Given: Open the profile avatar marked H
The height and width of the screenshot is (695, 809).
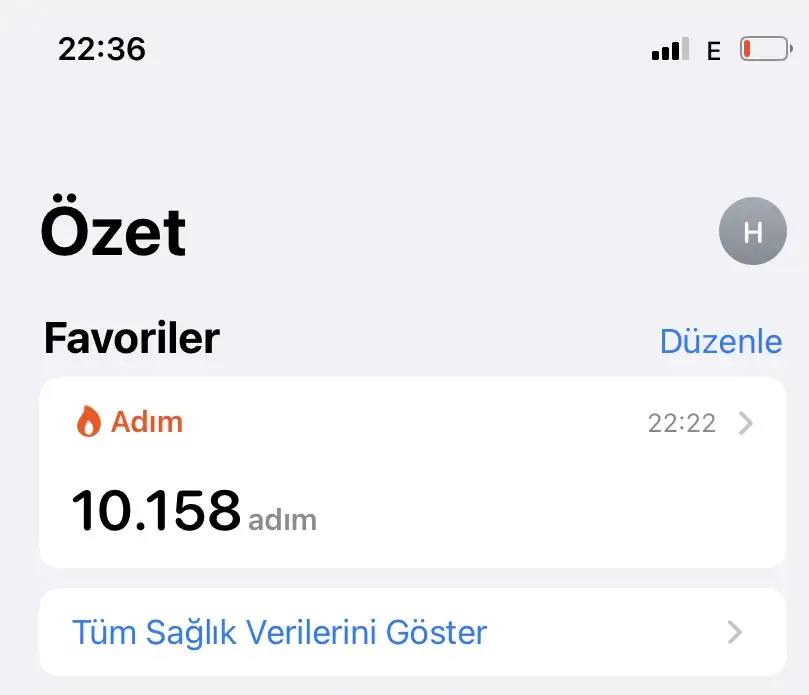Looking at the screenshot, I should (x=752, y=232).
